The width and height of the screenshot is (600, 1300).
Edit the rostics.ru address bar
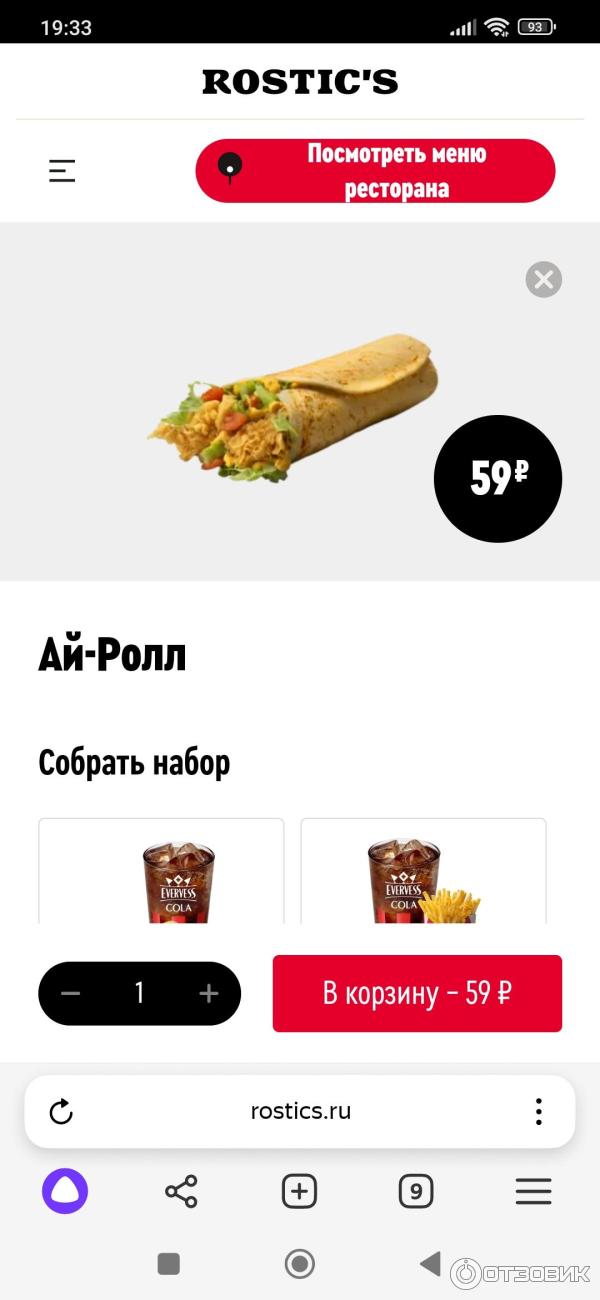coord(300,1112)
